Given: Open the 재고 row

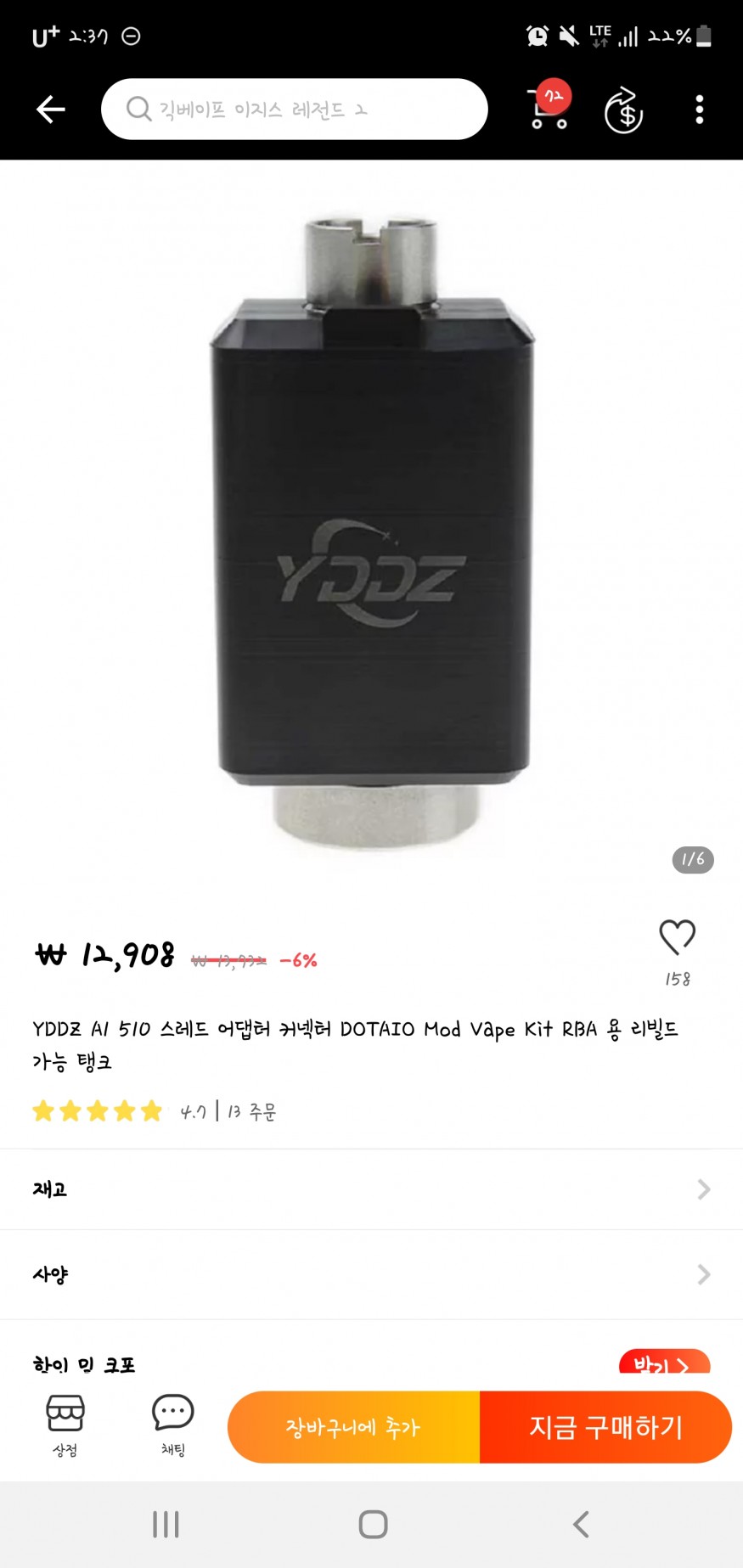Looking at the screenshot, I should click(371, 1189).
